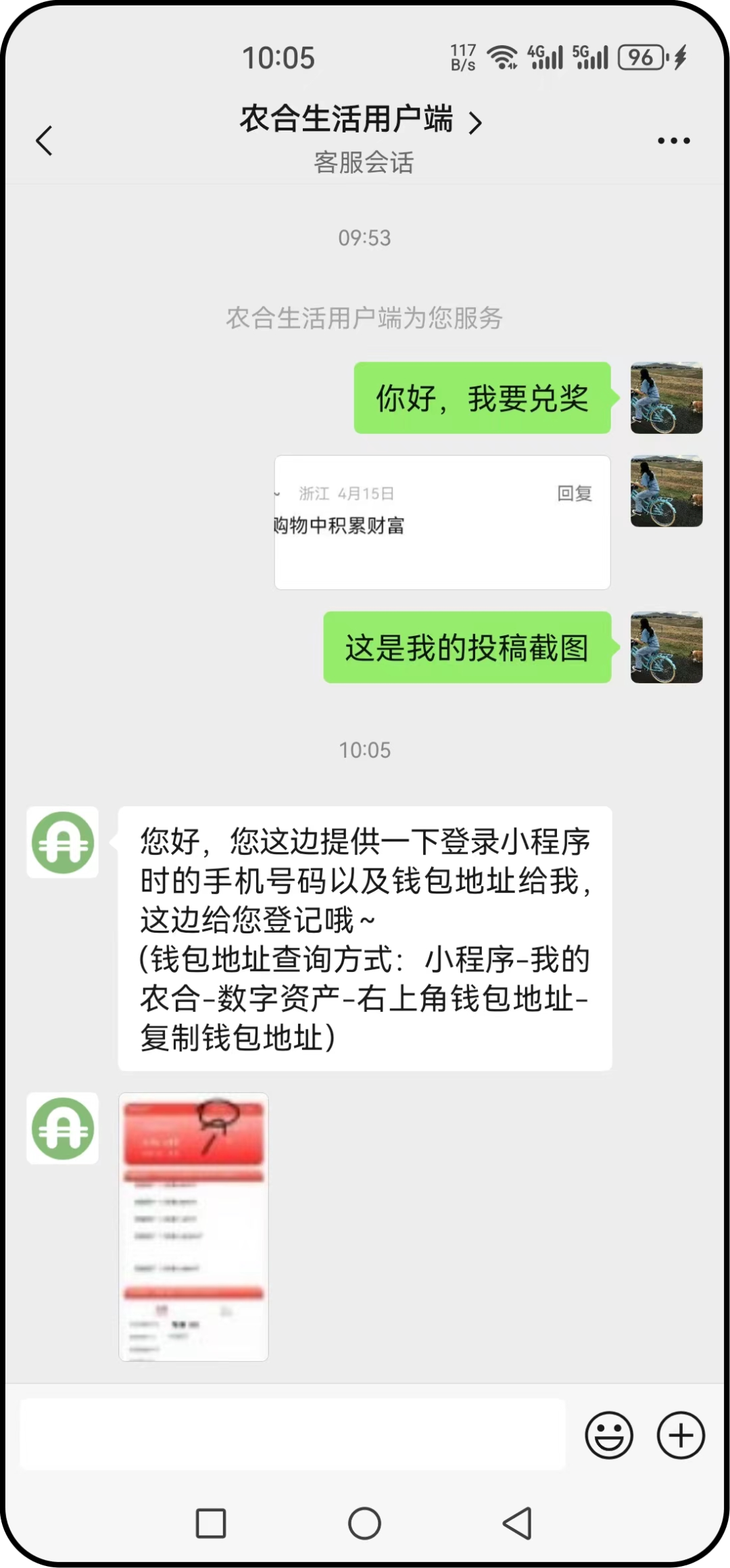Open the three-dot overflow menu
Screen dimensions: 730x1568
tap(673, 141)
